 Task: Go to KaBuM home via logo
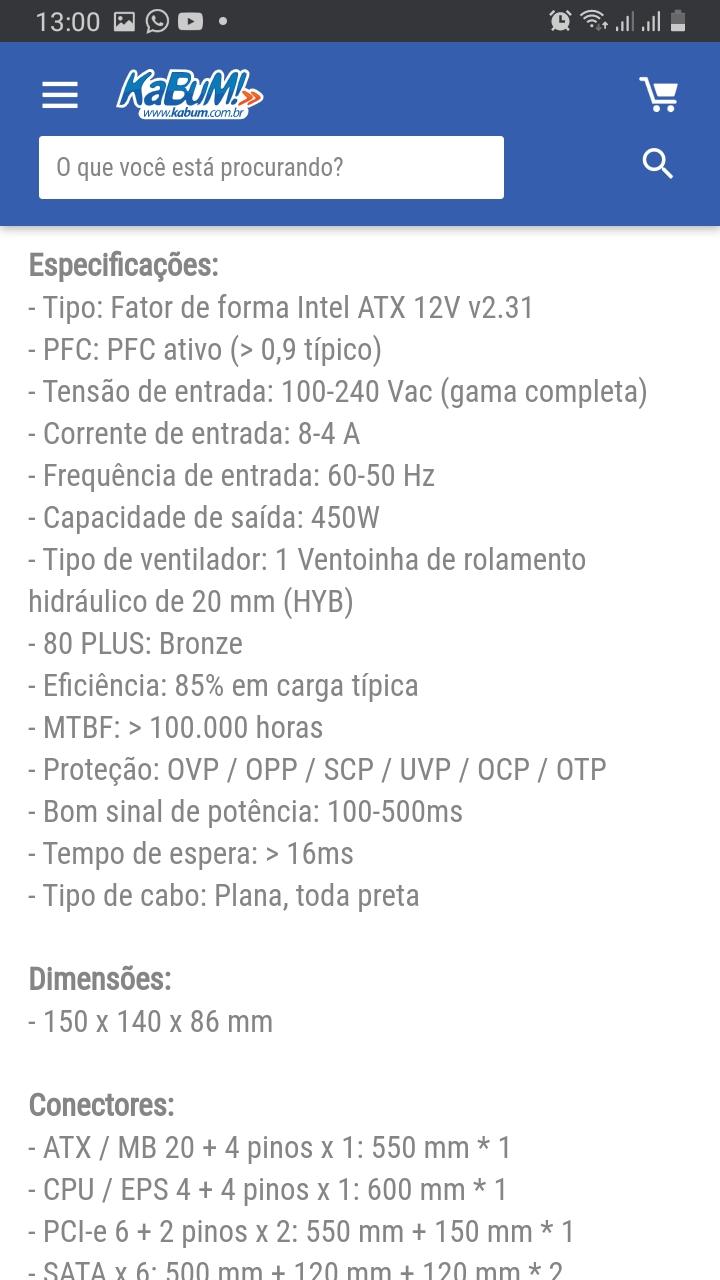[x=190, y=95]
